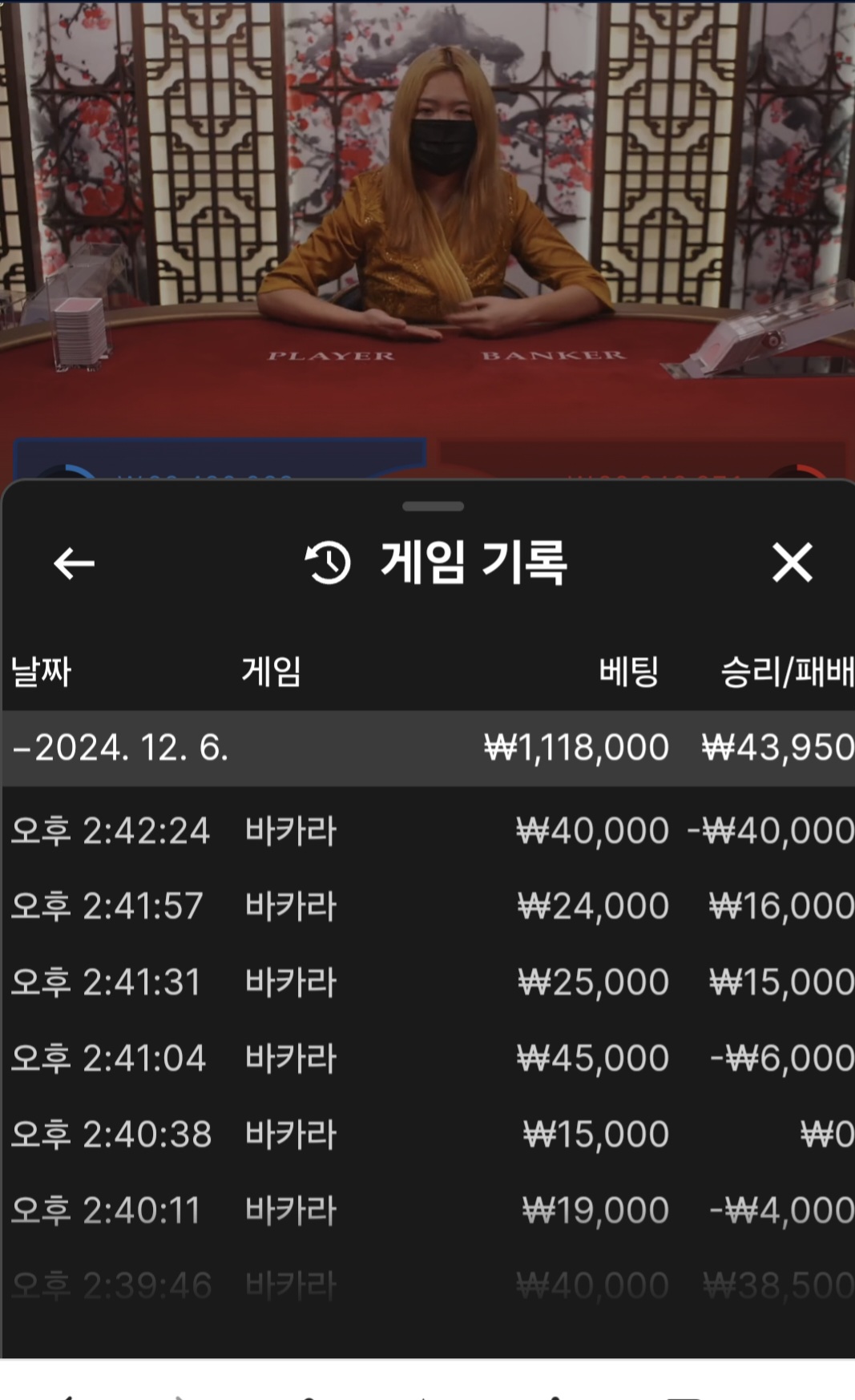Image resolution: width=855 pixels, height=1400 pixels.
Task: Tap the sheet drag handle
Action: (433, 506)
